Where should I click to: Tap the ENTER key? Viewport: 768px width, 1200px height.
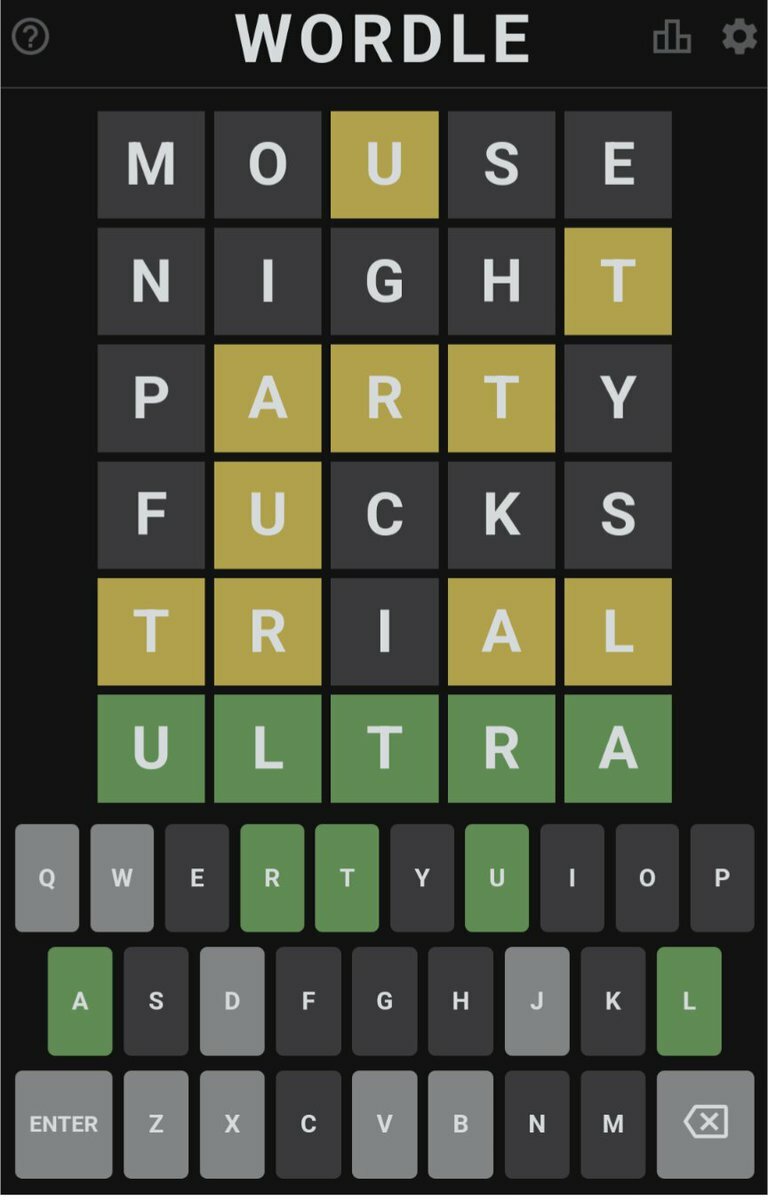(x=64, y=1124)
